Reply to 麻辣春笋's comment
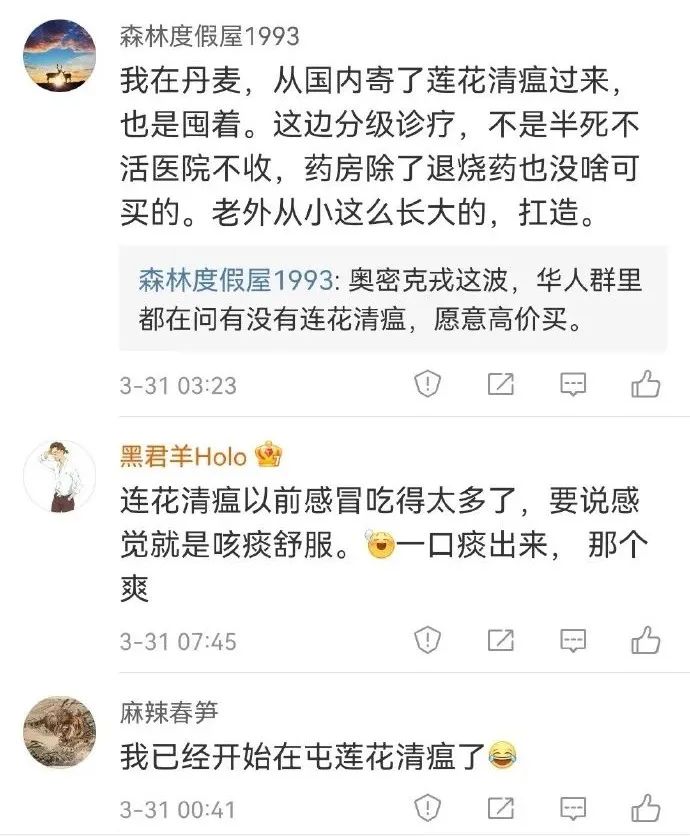 [x=573, y=807]
